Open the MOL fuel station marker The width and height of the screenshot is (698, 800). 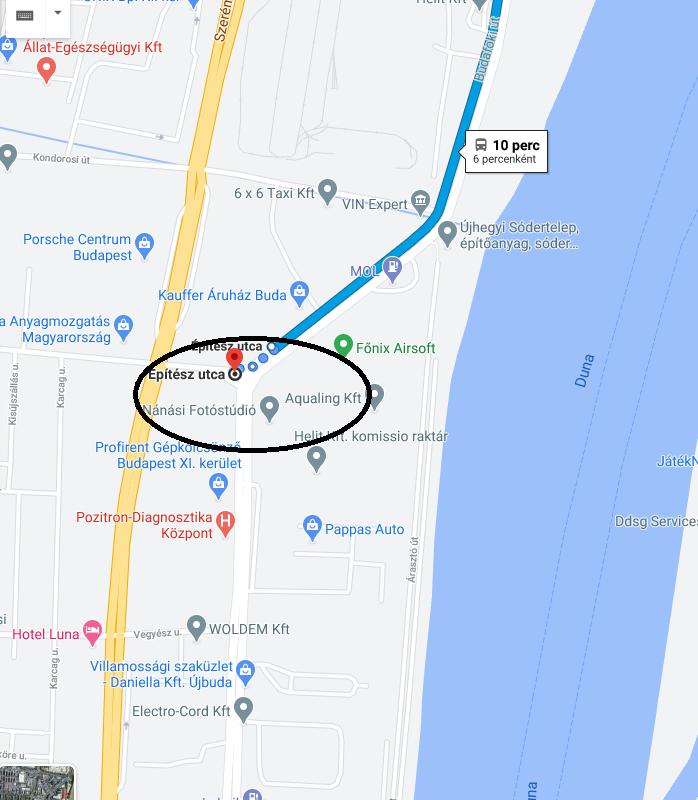point(393,267)
